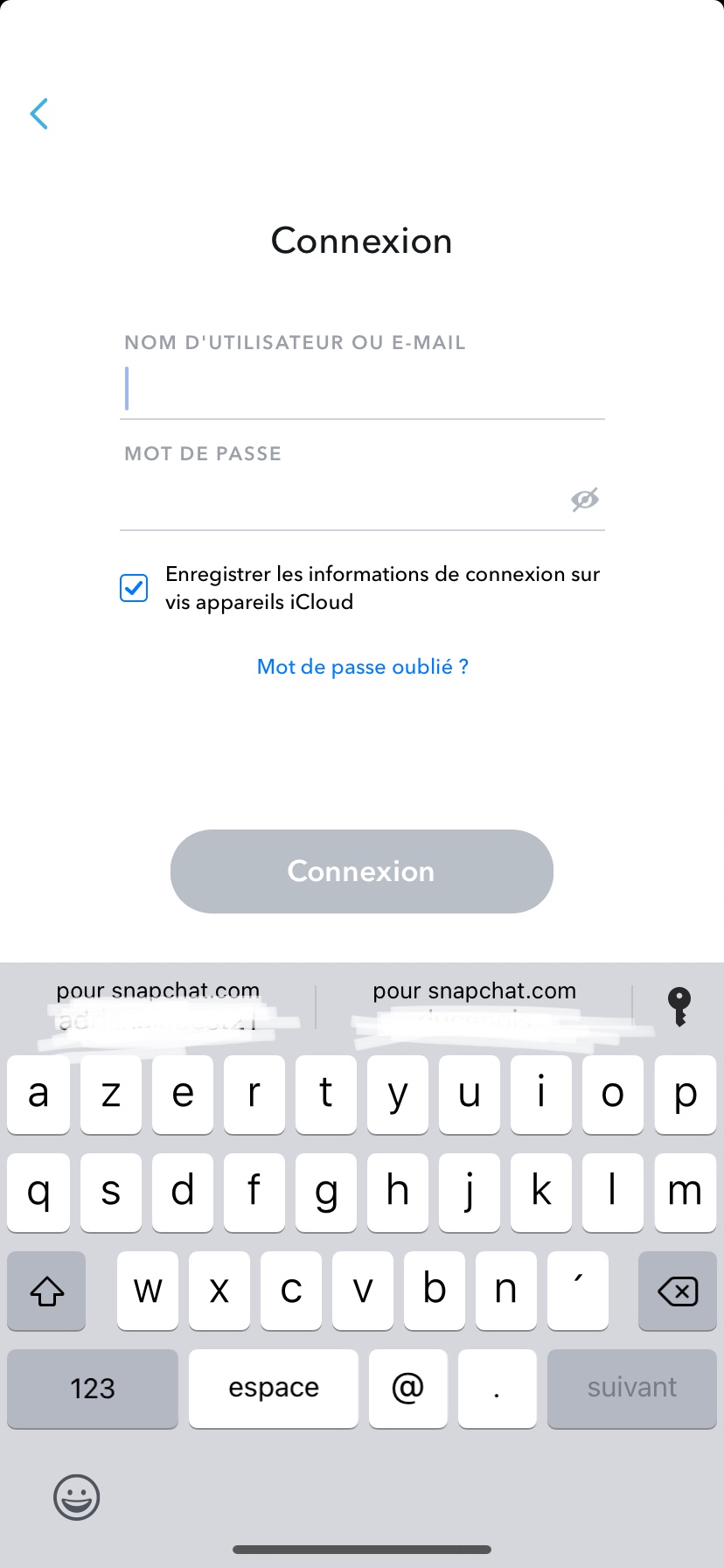Enable the shift key
This screenshot has height=1568, width=724.
47,1291
